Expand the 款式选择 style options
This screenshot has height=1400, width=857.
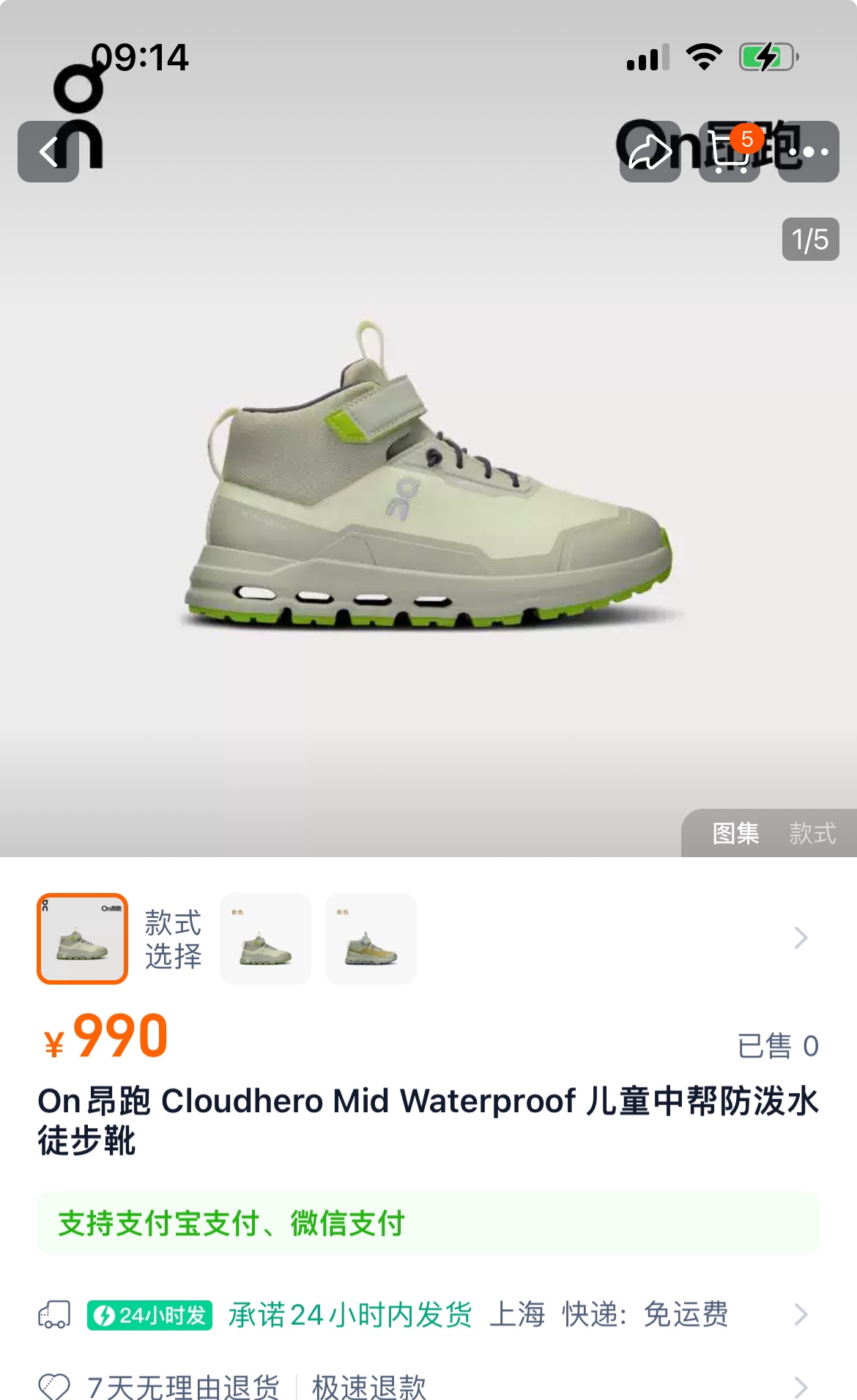coord(801,938)
